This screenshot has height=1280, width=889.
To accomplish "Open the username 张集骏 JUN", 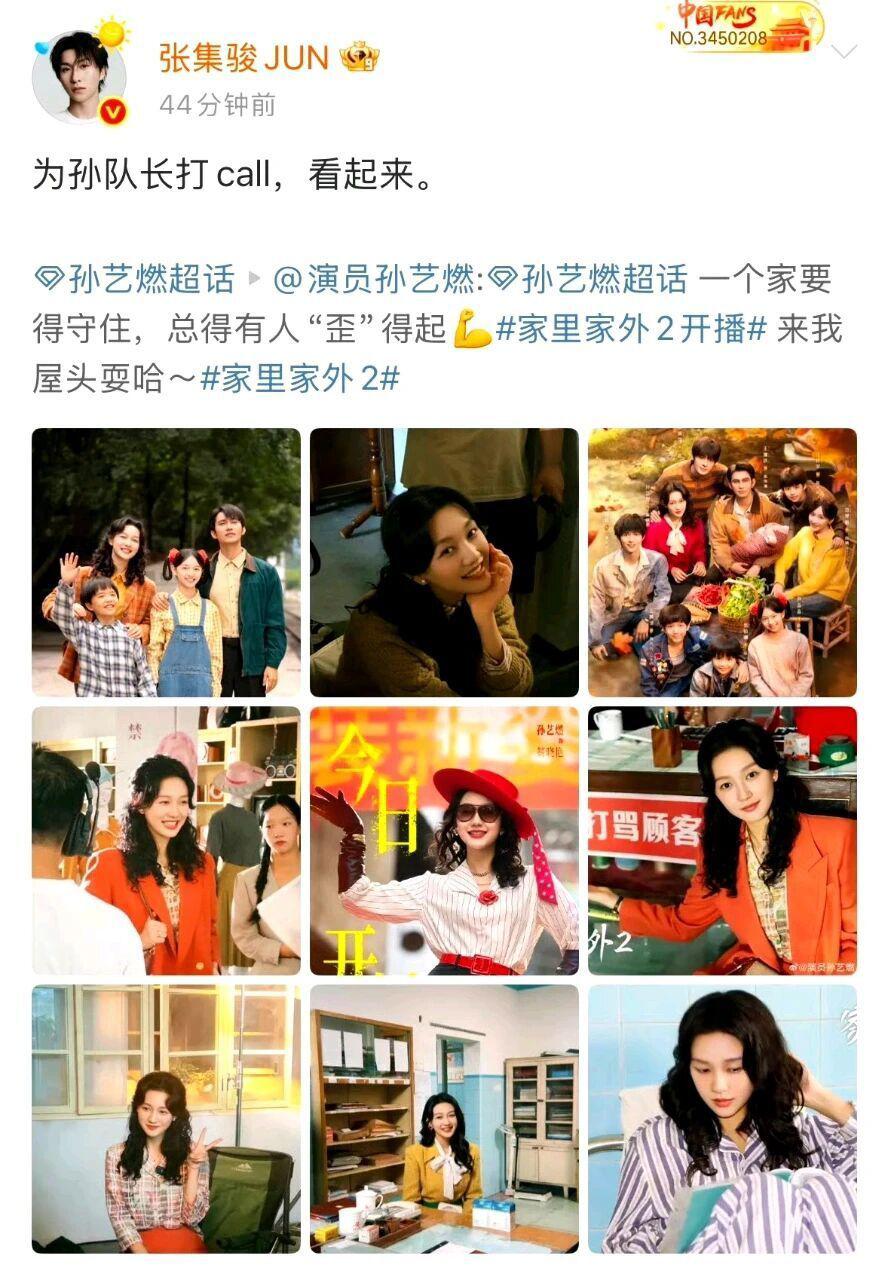I will pyautogui.click(x=243, y=59).
